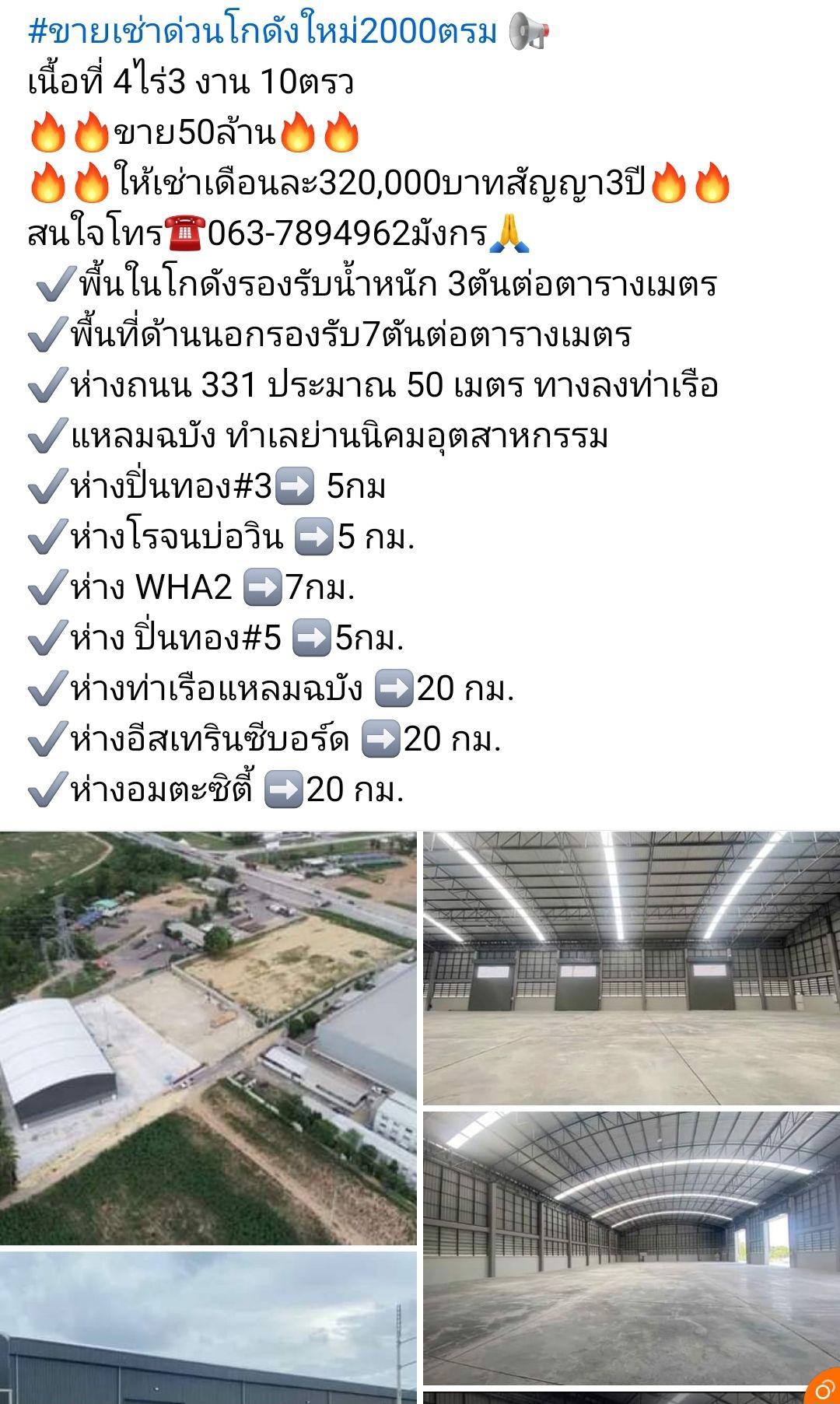Open the photo of the long warehouse hall
840x1404 pixels.
point(632,1248)
